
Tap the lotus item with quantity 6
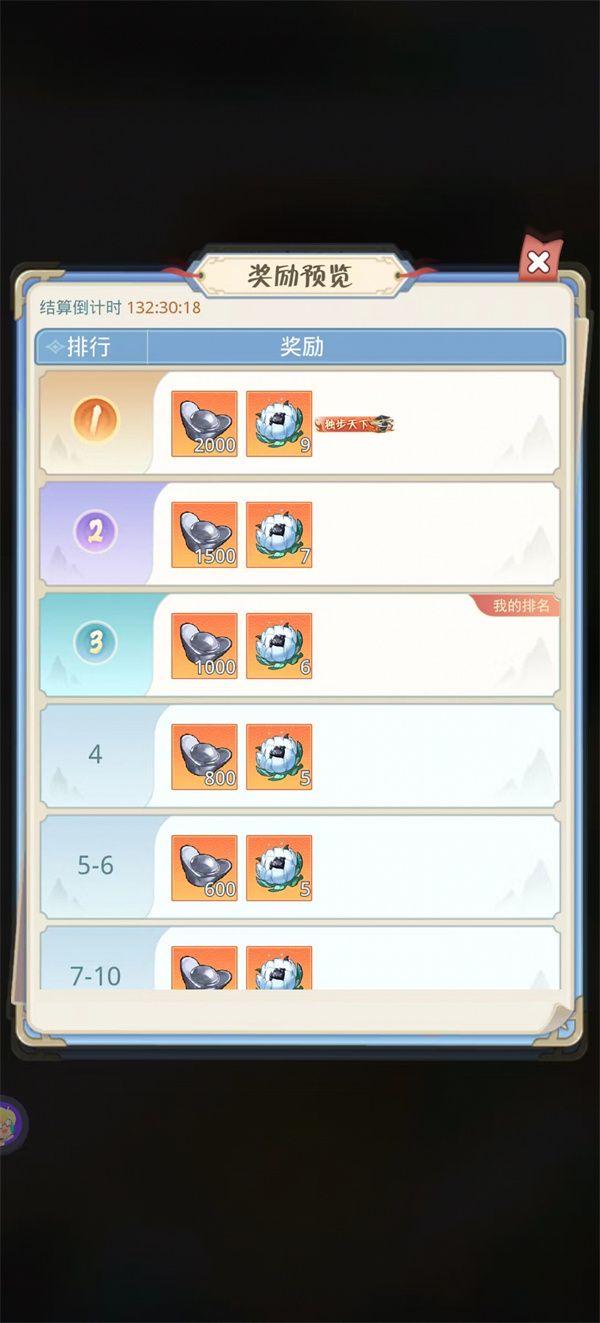(x=279, y=646)
